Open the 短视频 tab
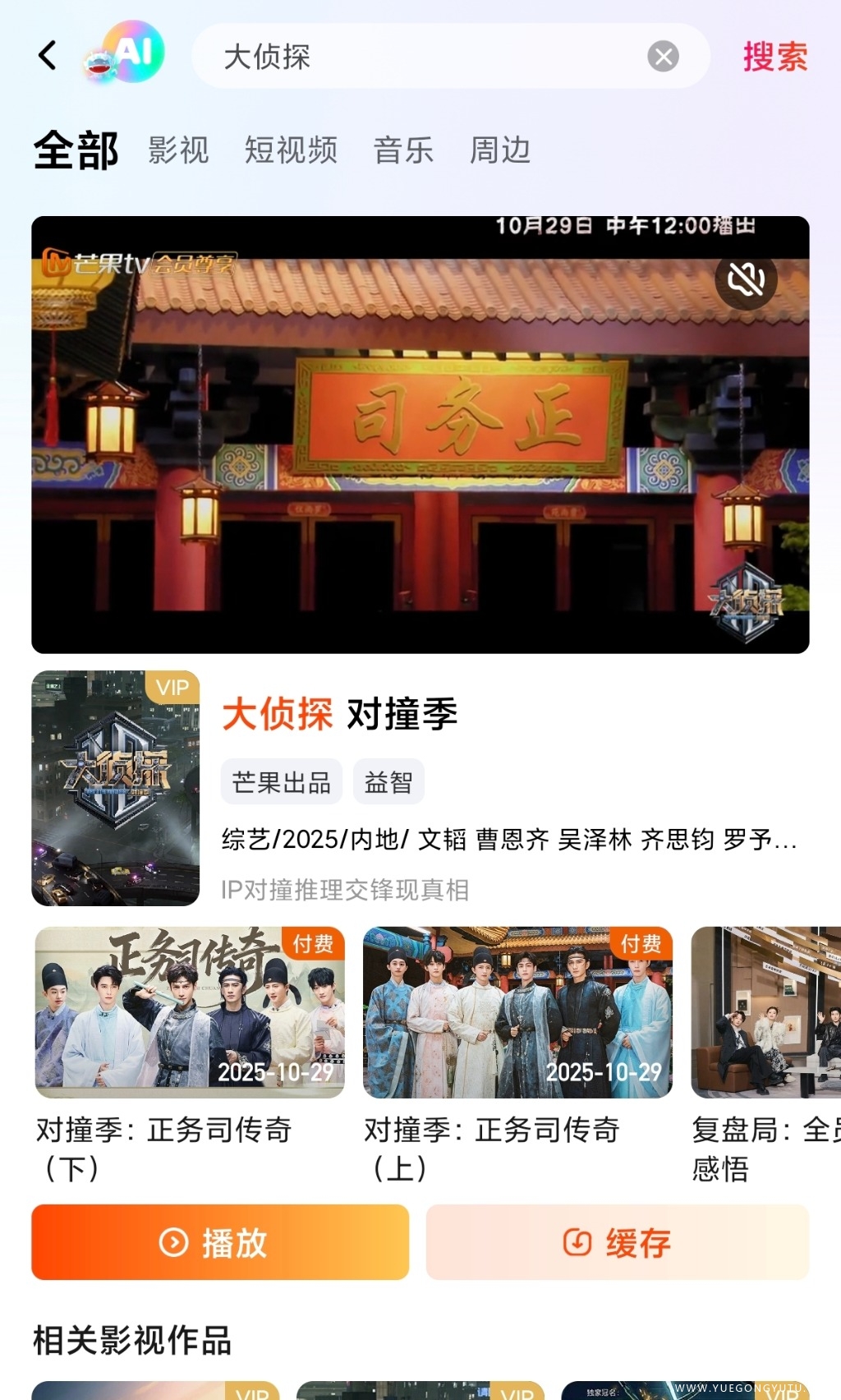This screenshot has width=841, height=1400. pyautogui.click(x=292, y=151)
